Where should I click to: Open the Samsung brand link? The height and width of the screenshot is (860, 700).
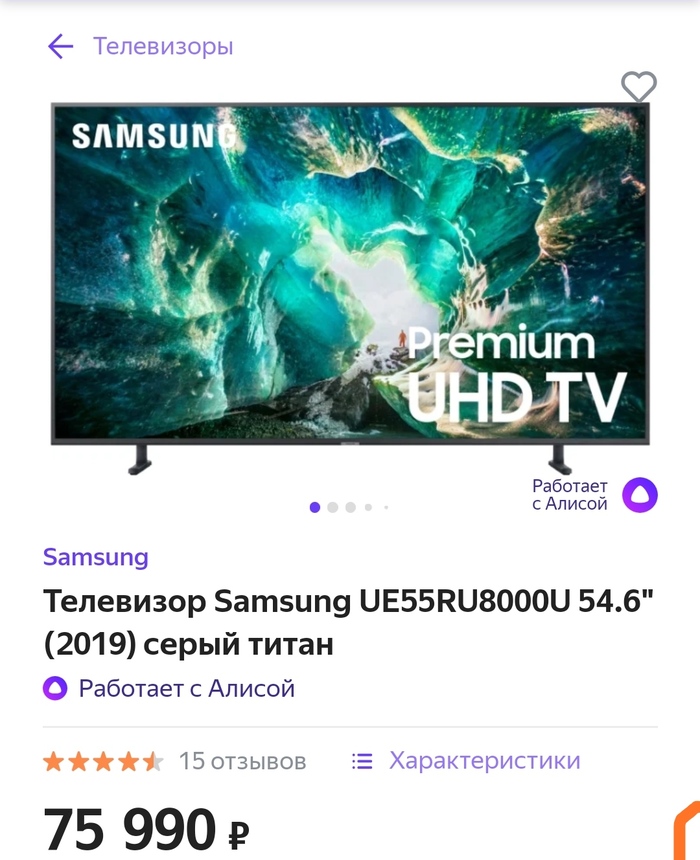[x=96, y=557]
